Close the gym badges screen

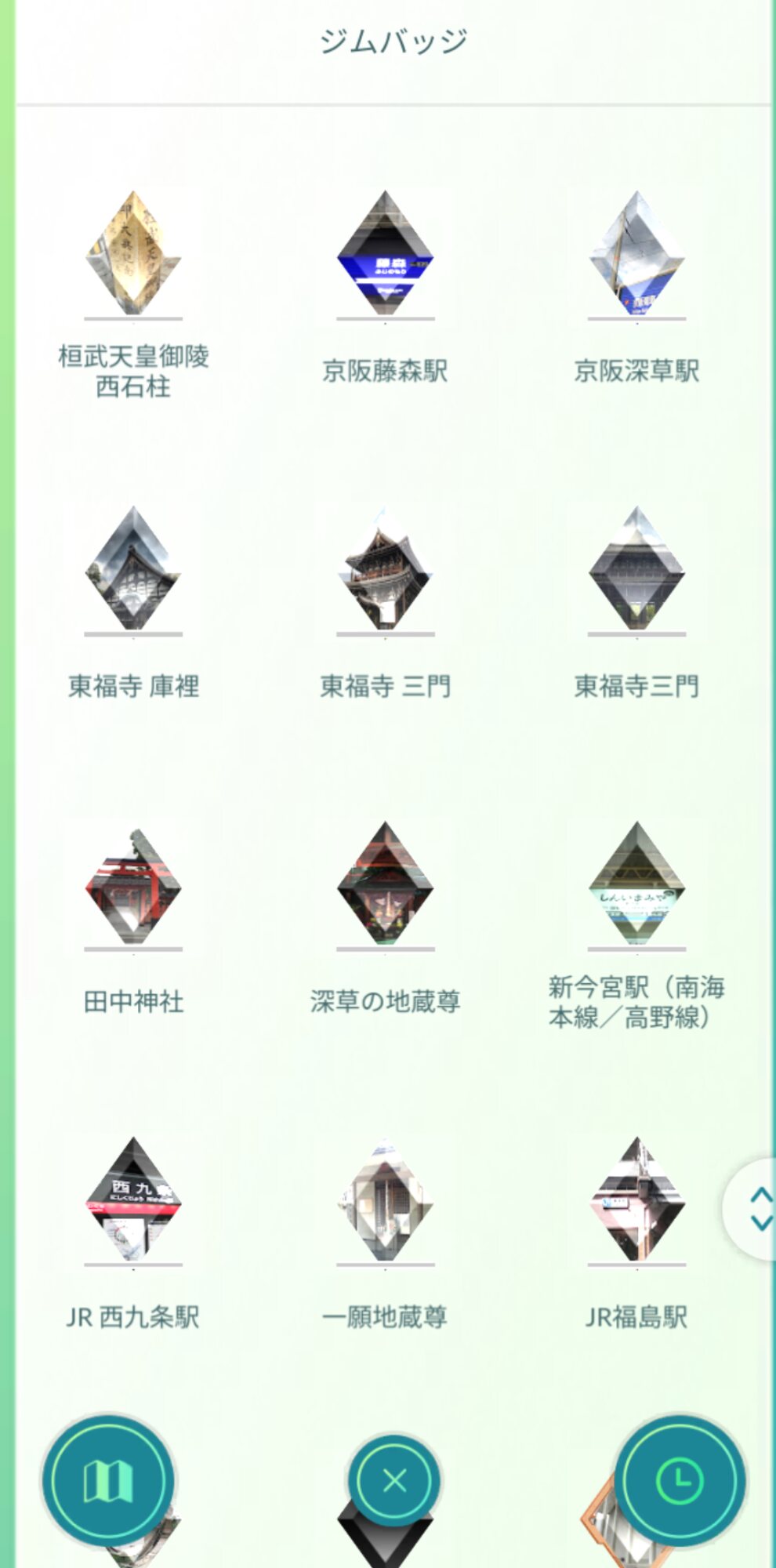point(393,1480)
